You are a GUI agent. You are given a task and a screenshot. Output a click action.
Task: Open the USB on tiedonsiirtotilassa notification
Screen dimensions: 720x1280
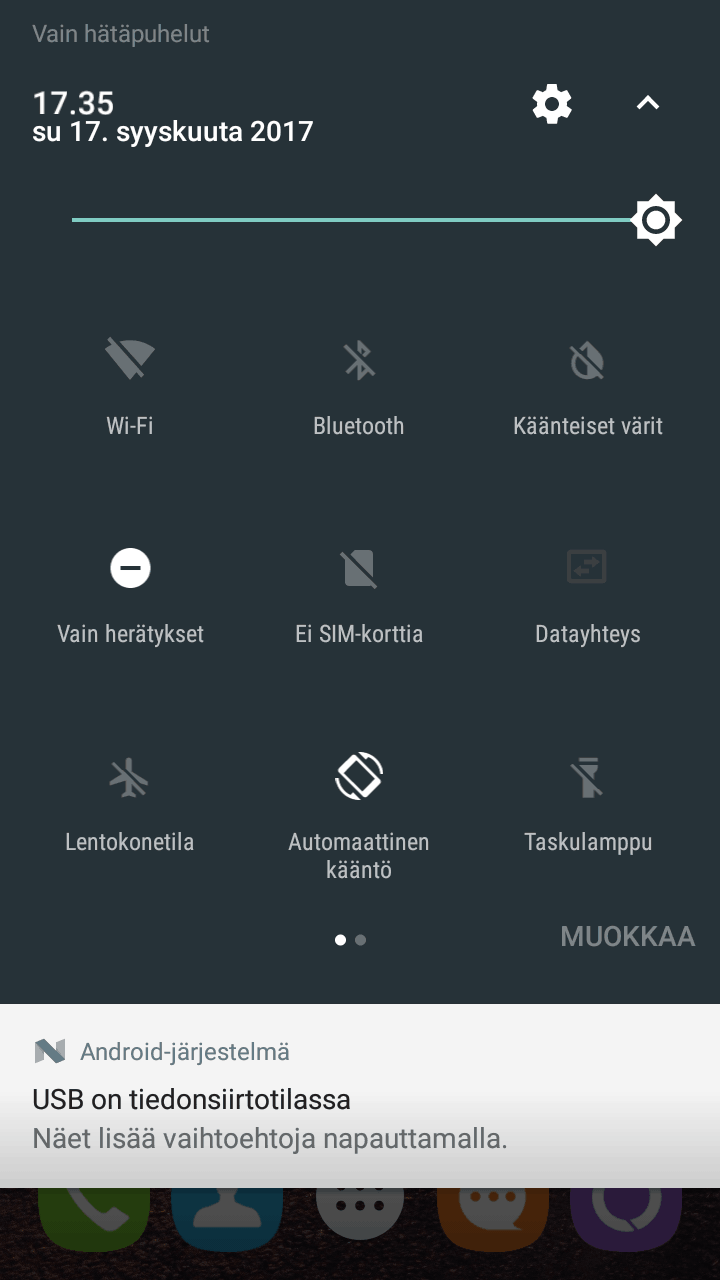pos(360,1100)
